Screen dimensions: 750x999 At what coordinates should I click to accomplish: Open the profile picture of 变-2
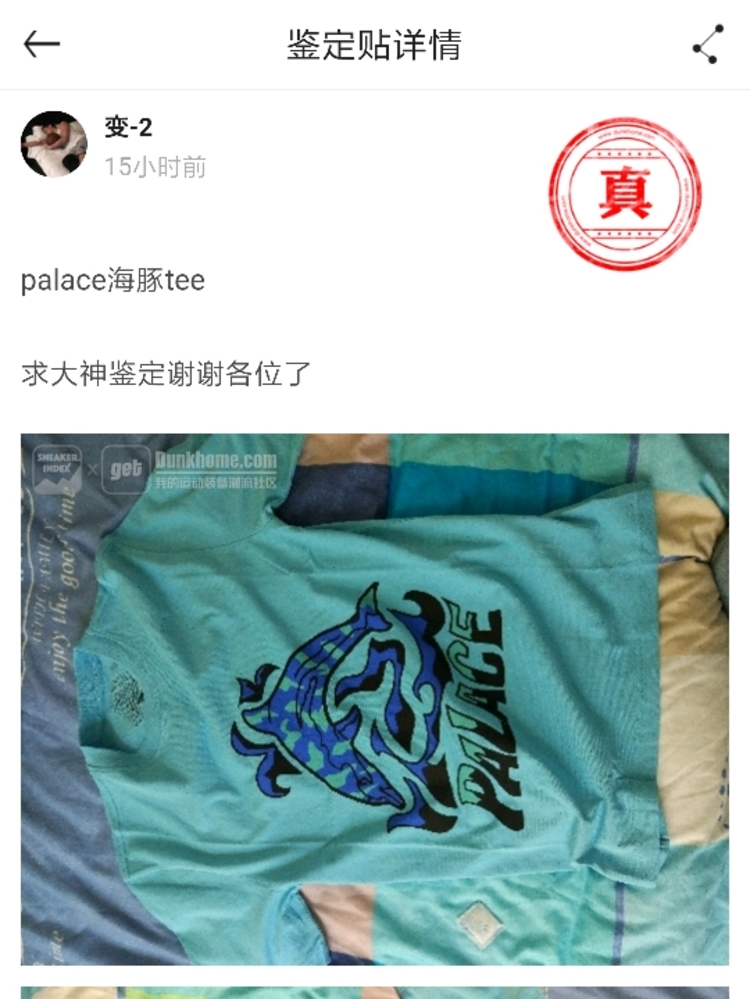(54, 144)
